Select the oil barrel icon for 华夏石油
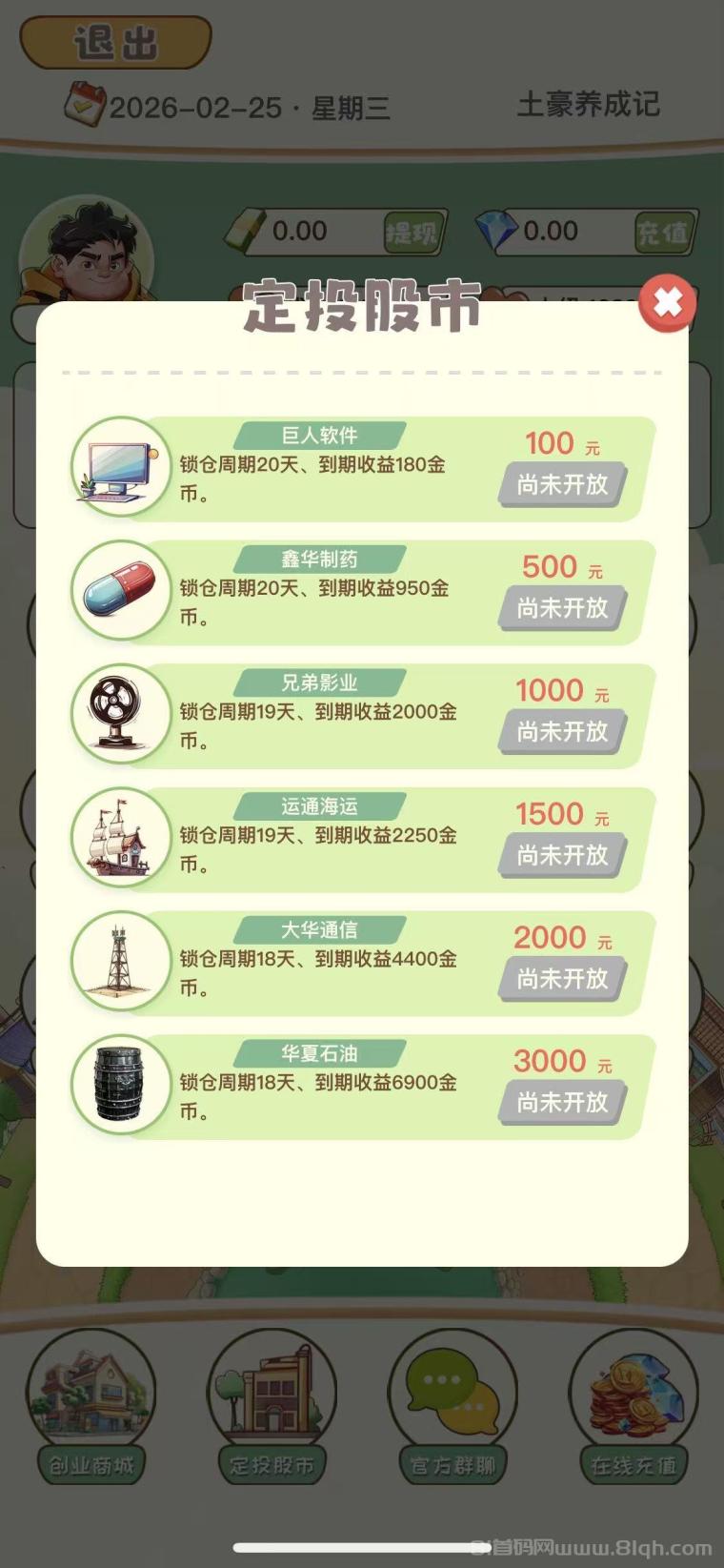This screenshot has height=1568, width=724. pos(118,1084)
